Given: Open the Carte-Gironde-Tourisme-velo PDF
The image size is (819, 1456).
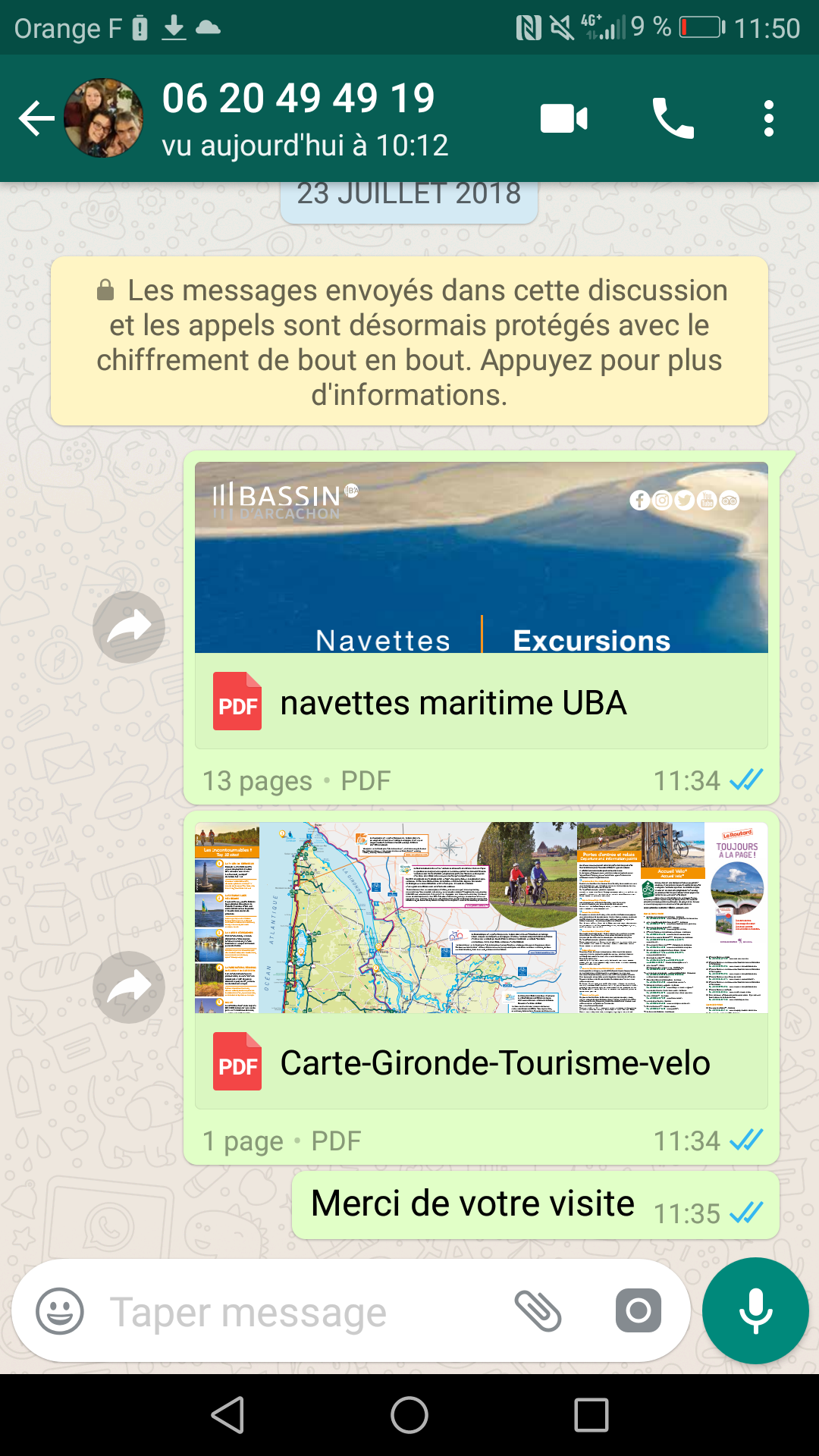Looking at the screenshot, I should (482, 966).
